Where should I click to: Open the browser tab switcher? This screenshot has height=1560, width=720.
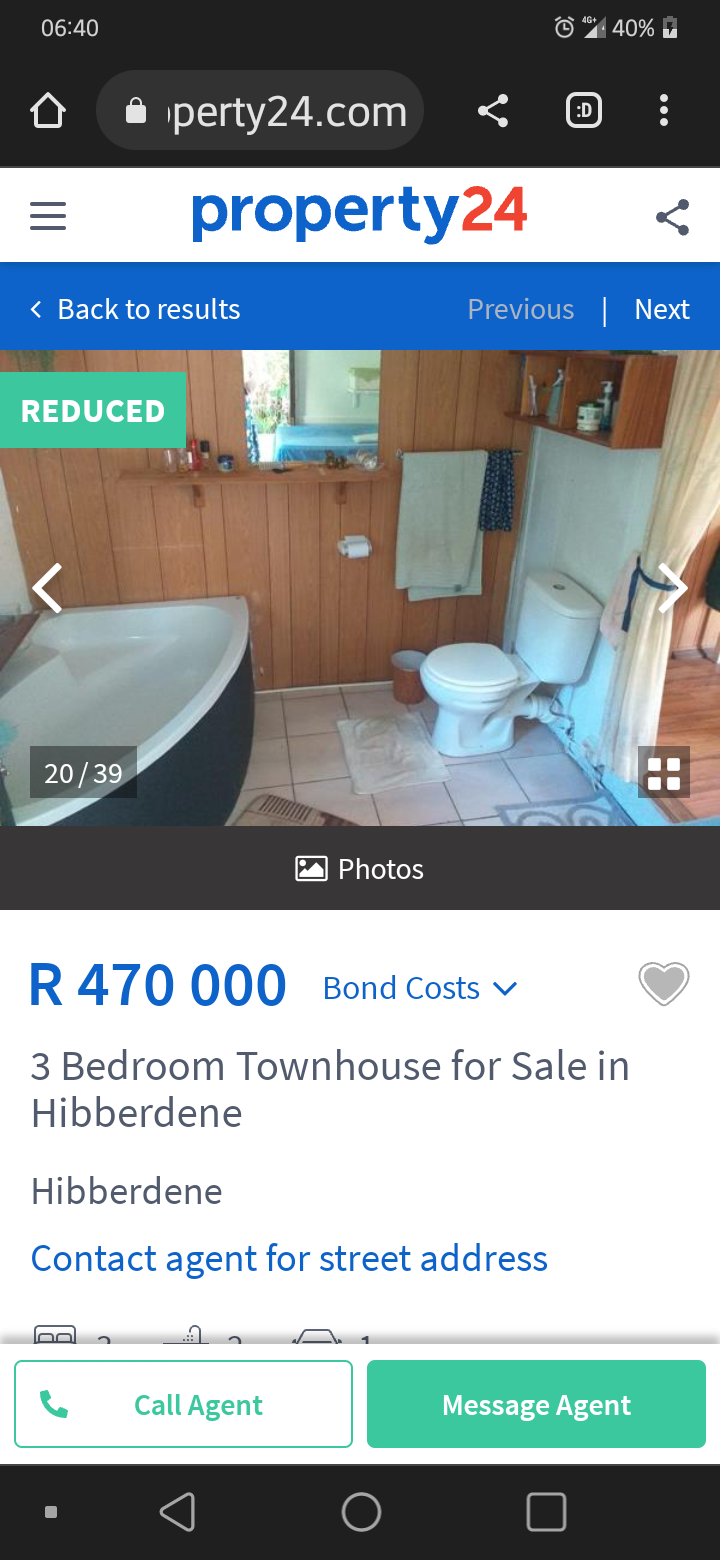pyautogui.click(x=584, y=111)
